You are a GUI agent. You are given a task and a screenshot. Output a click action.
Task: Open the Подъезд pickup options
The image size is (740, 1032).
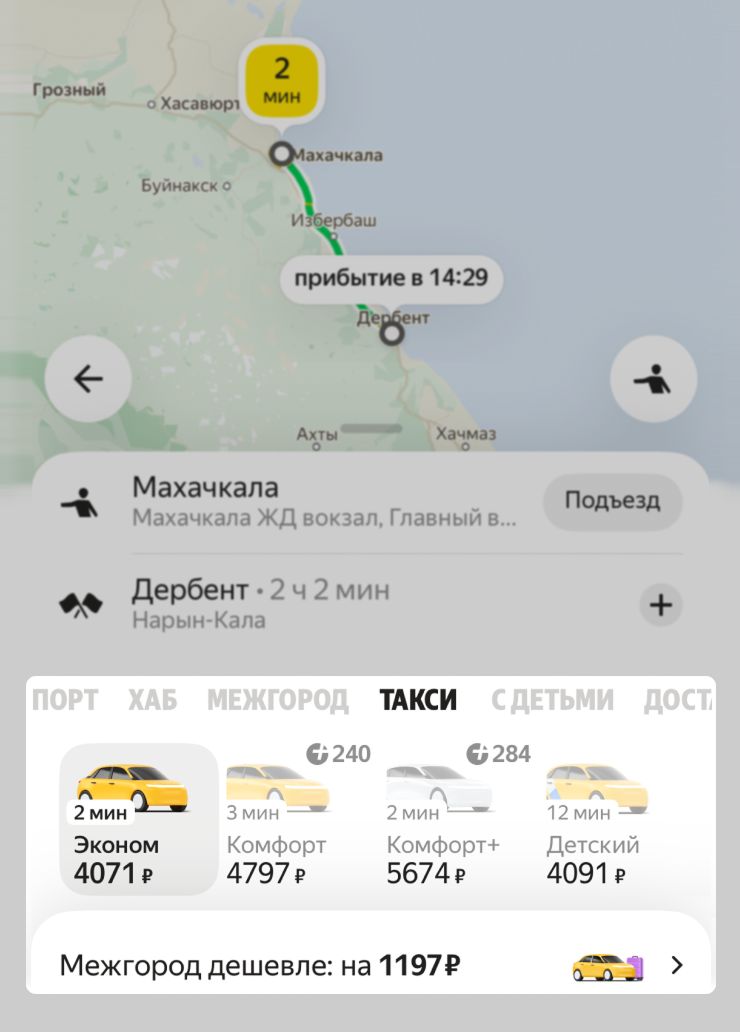coord(613,503)
